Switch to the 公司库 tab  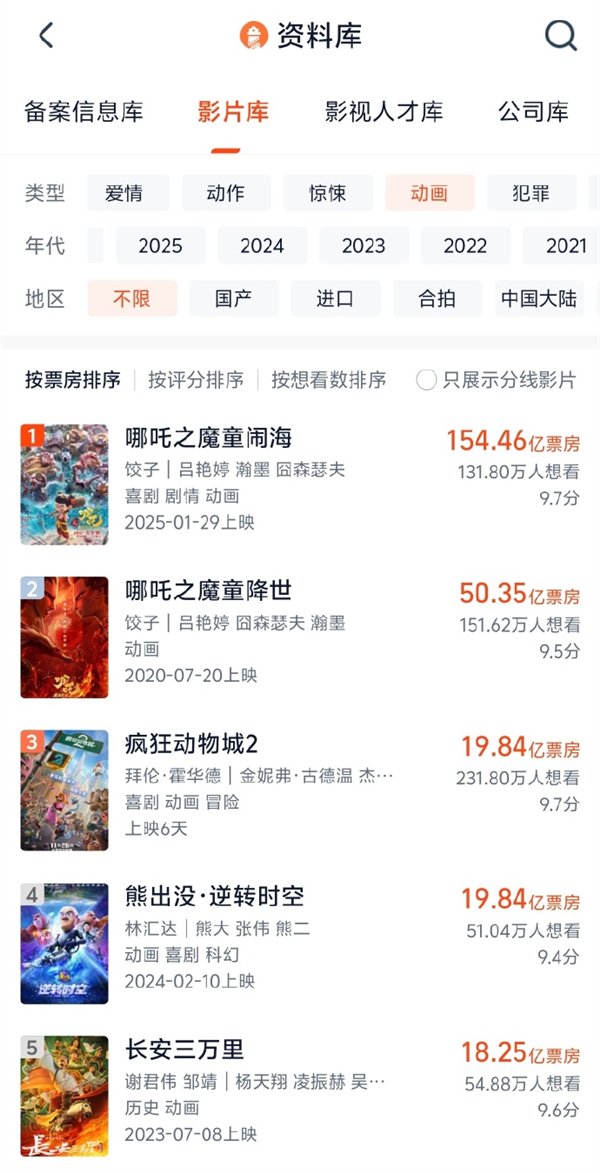click(533, 112)
